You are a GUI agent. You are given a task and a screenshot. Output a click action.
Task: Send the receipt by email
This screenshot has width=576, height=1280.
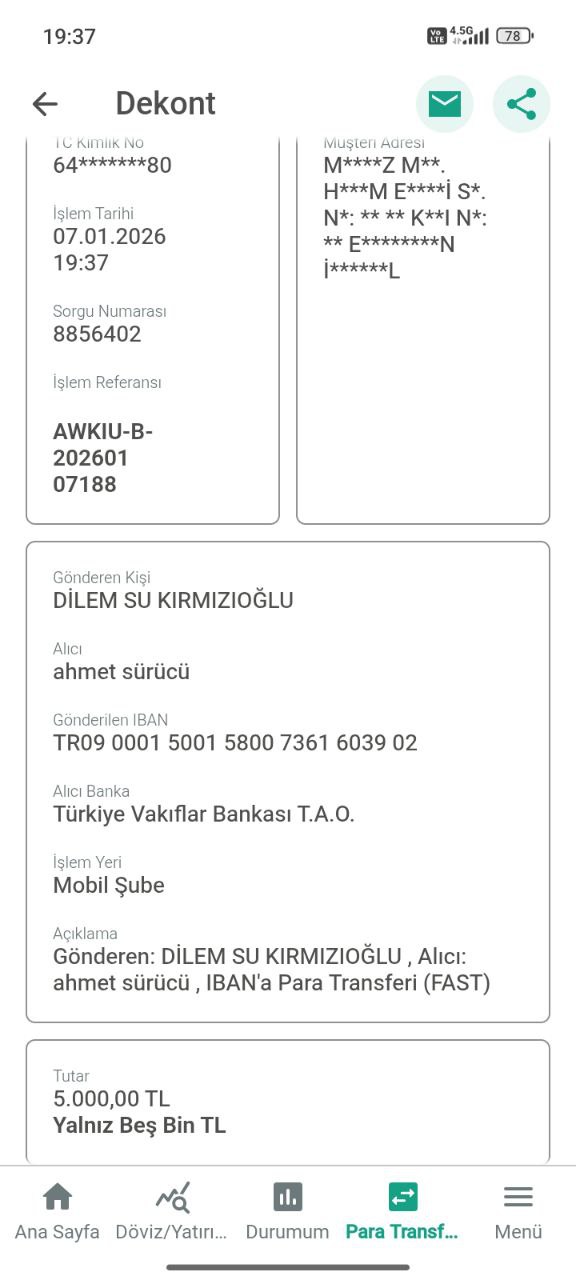445,104
